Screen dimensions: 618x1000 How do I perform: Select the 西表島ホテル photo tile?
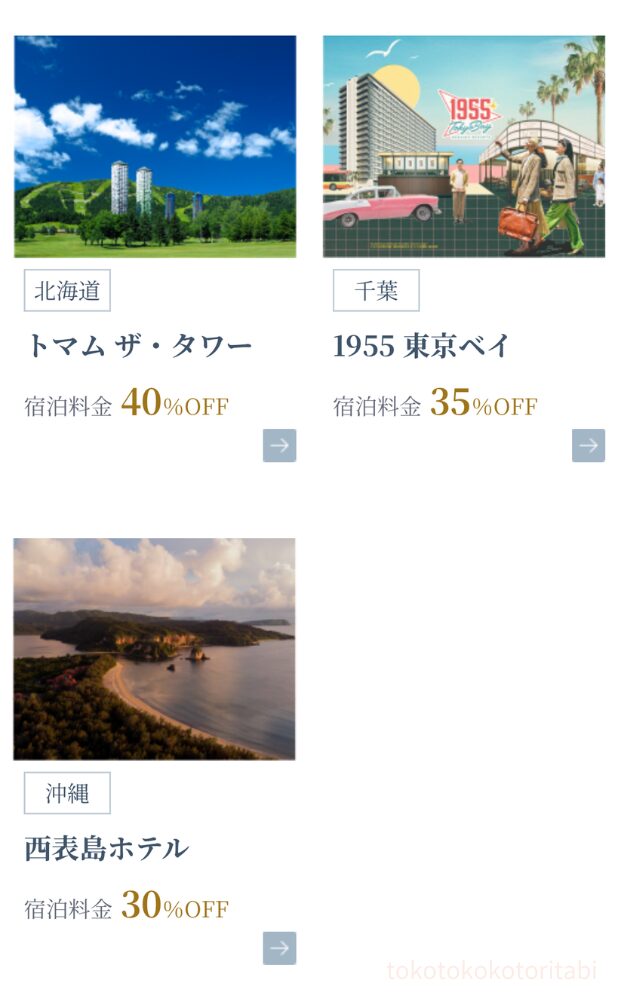click(x=154, y=649)
